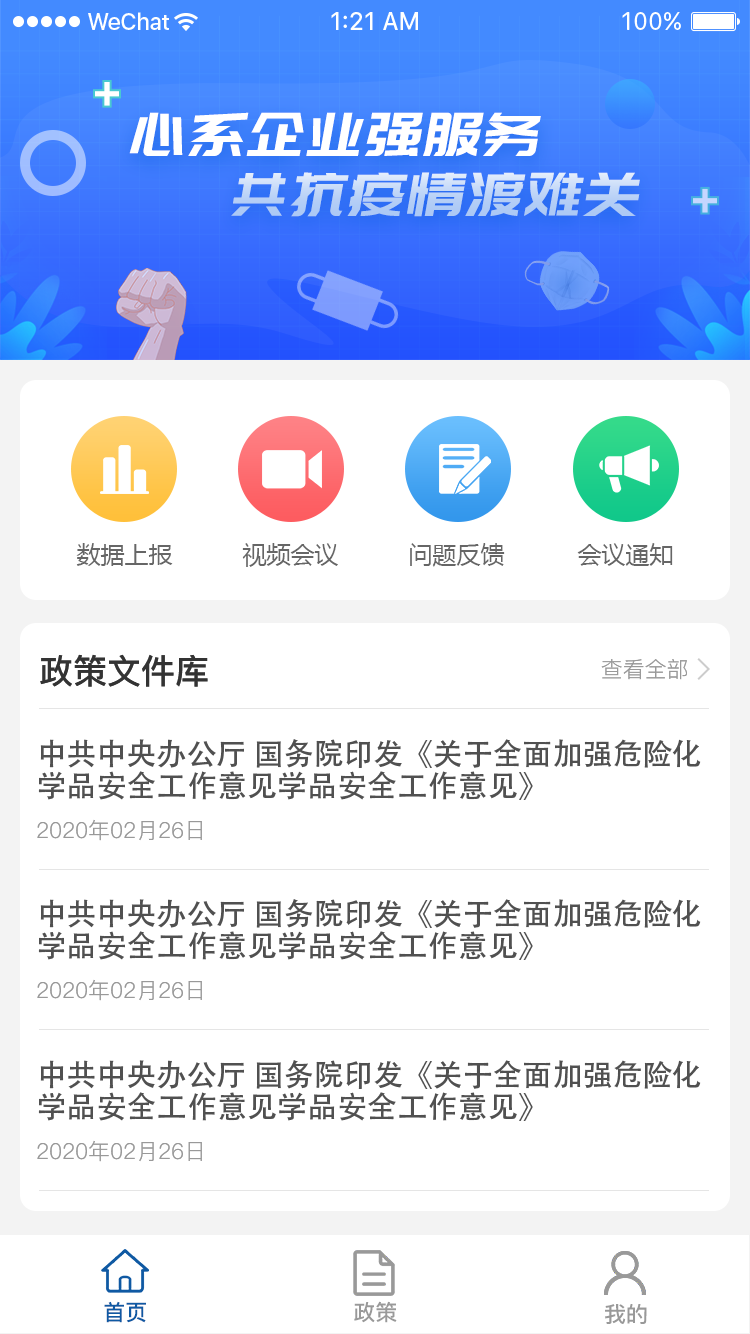This screenshot has width=750, height=1334.
Task: Go to the 我的 profile tab
Action: pyautogui.click(x=625, y=1286)
